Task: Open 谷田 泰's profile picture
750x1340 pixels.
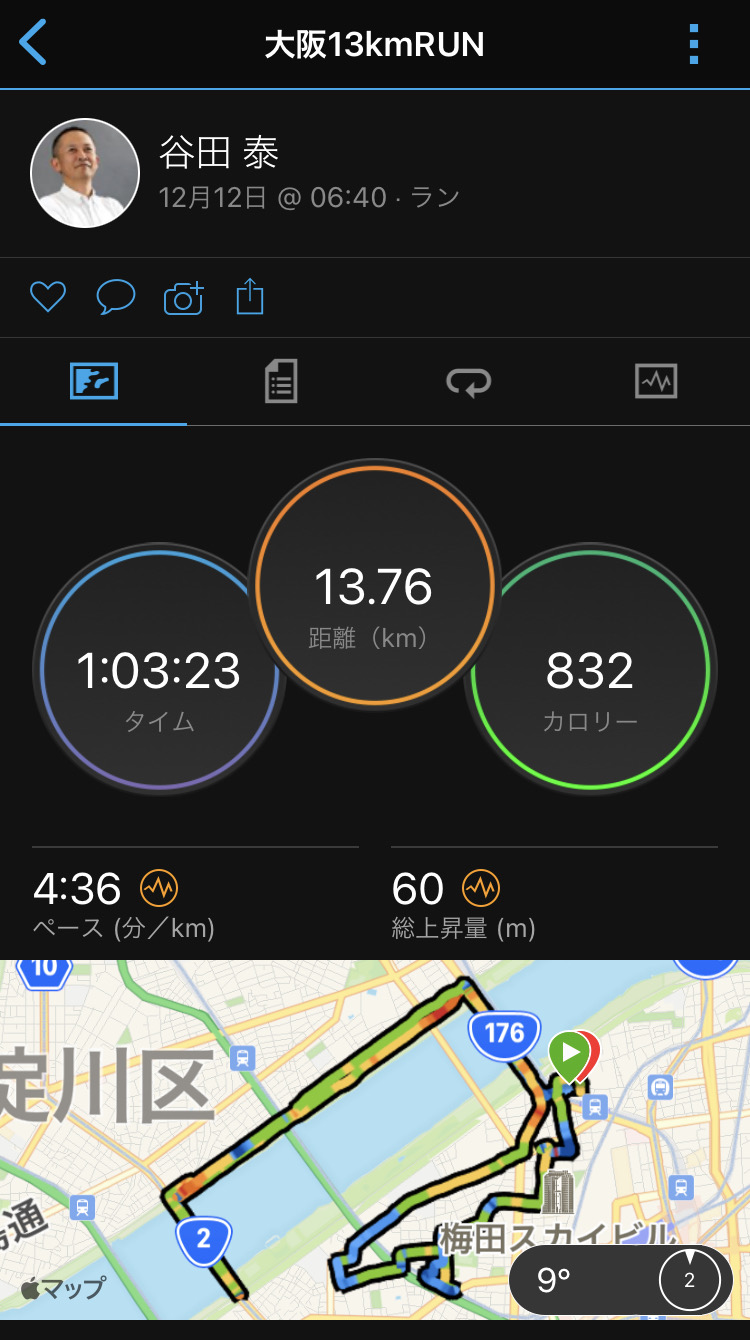Action: tap(85, 173)
